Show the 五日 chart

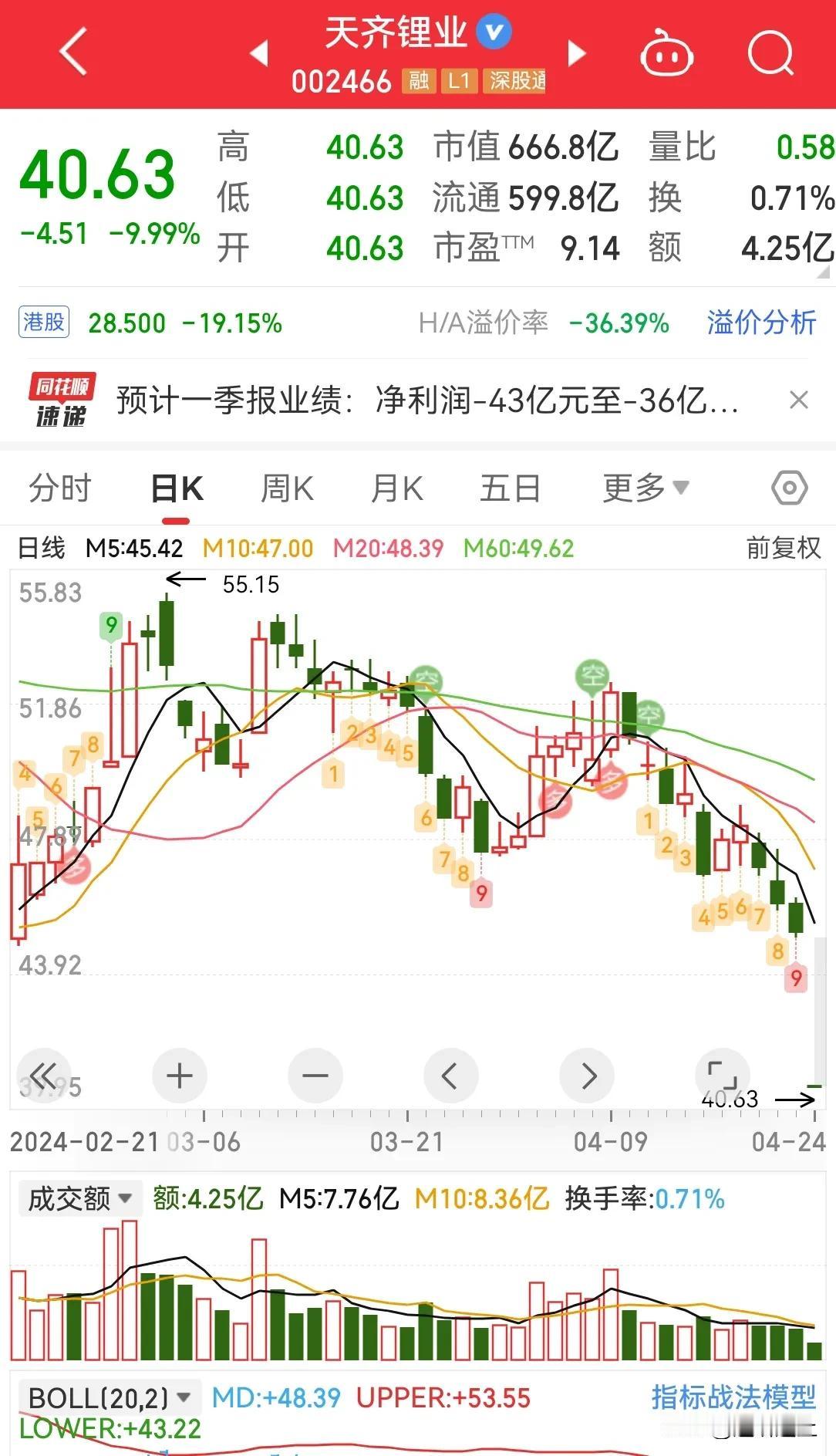[510, 488]
